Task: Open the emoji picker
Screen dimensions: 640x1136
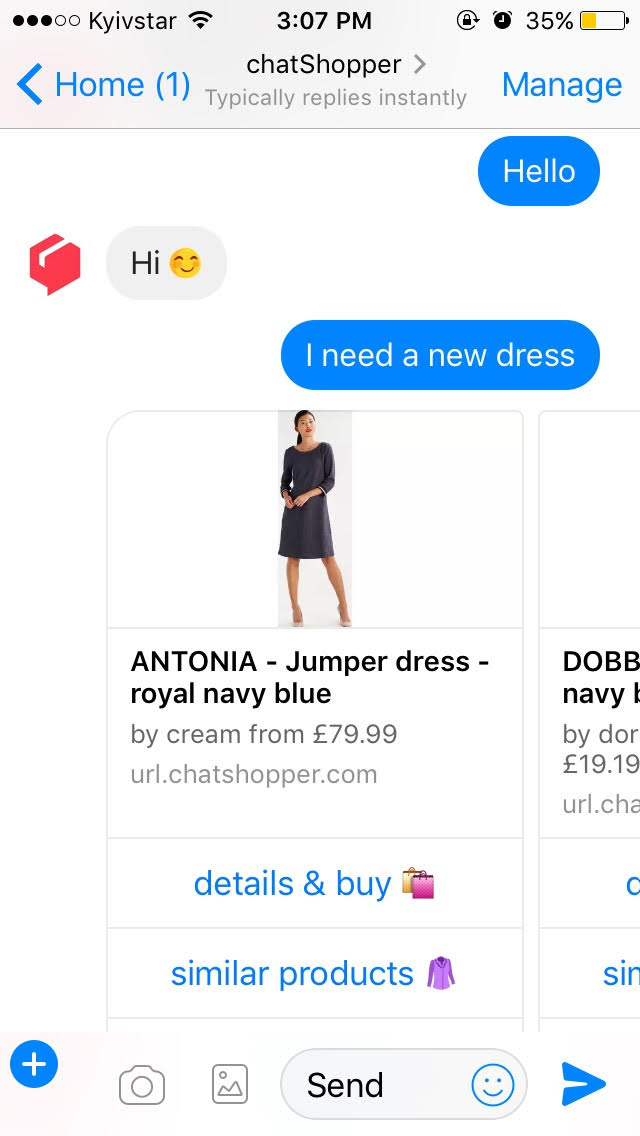Action: (493, 1085)
